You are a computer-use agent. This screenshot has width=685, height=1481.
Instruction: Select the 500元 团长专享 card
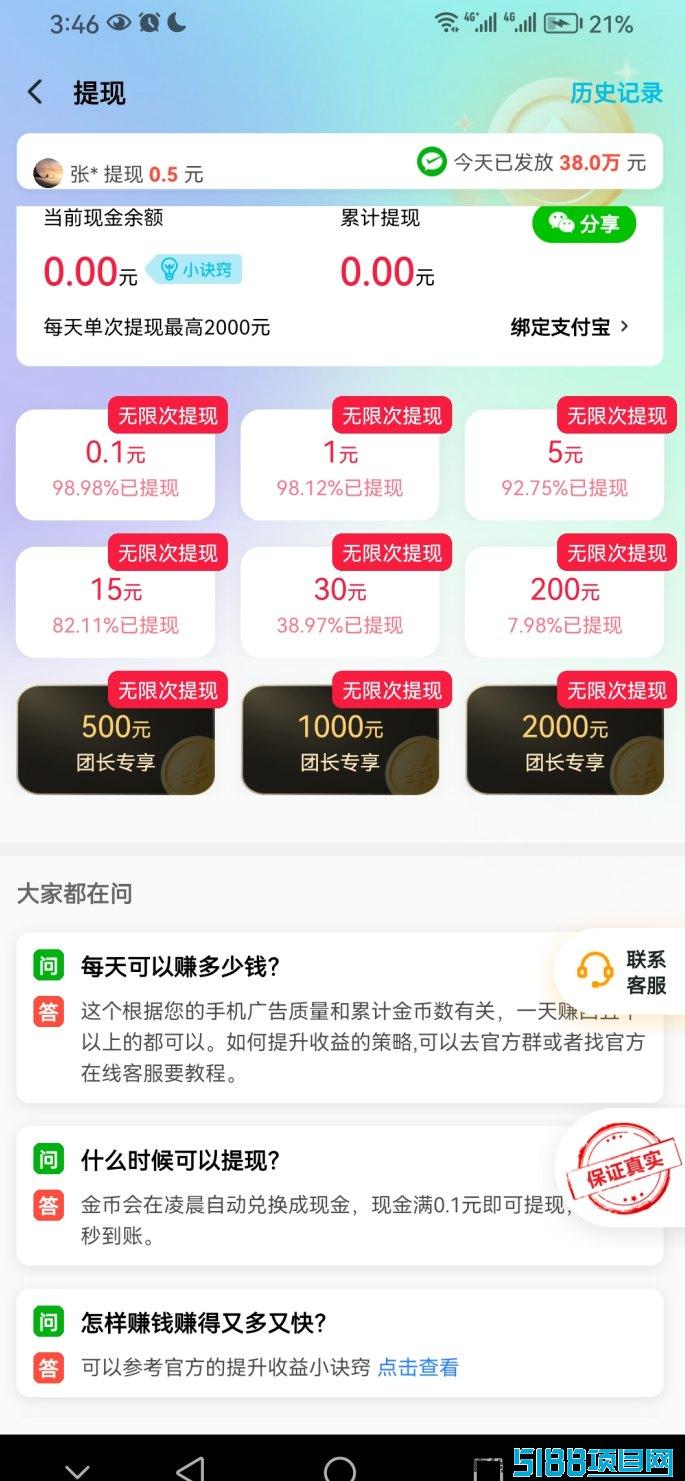[116, 740]
